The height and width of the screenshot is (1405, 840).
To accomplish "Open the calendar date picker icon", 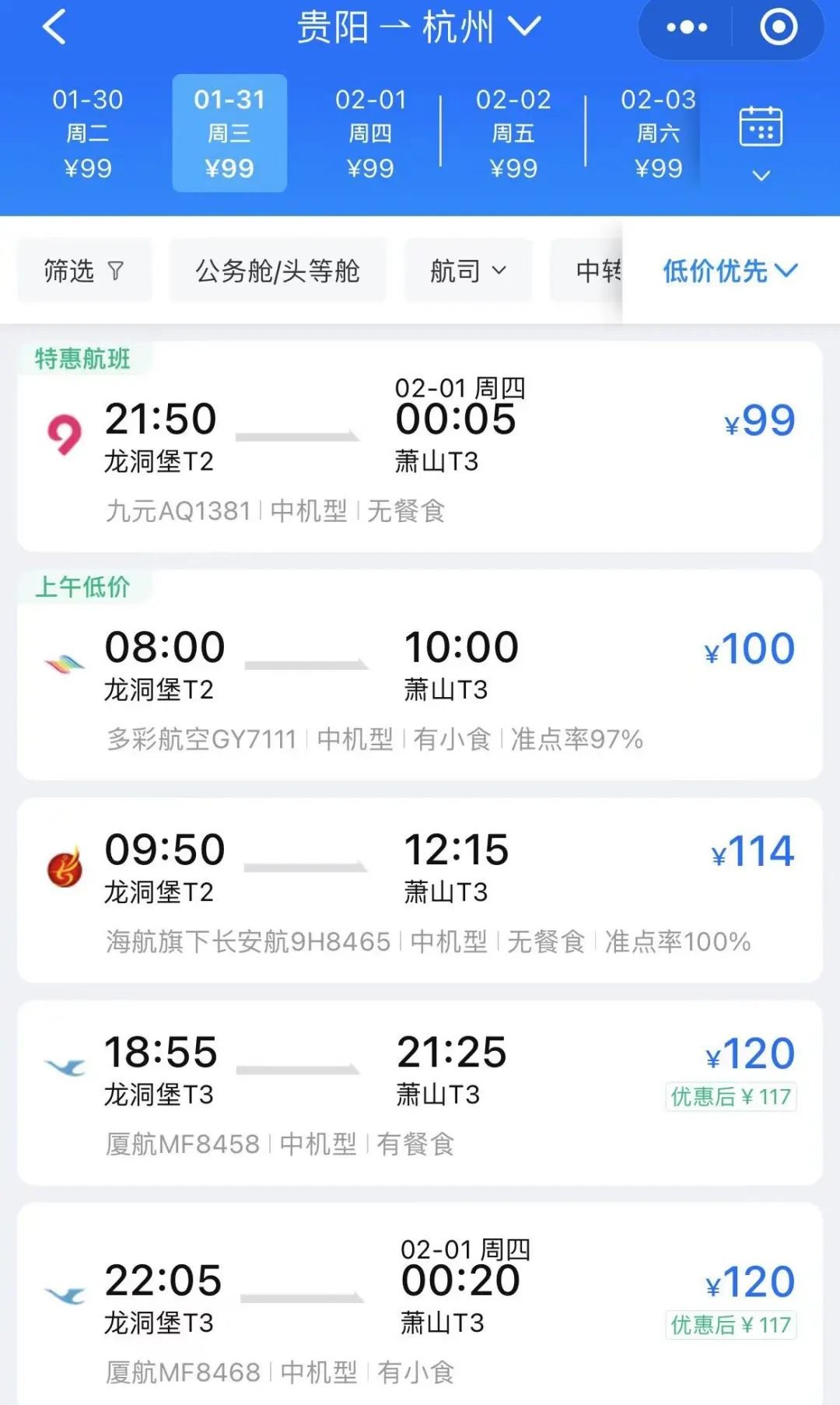I will (761, 127).
